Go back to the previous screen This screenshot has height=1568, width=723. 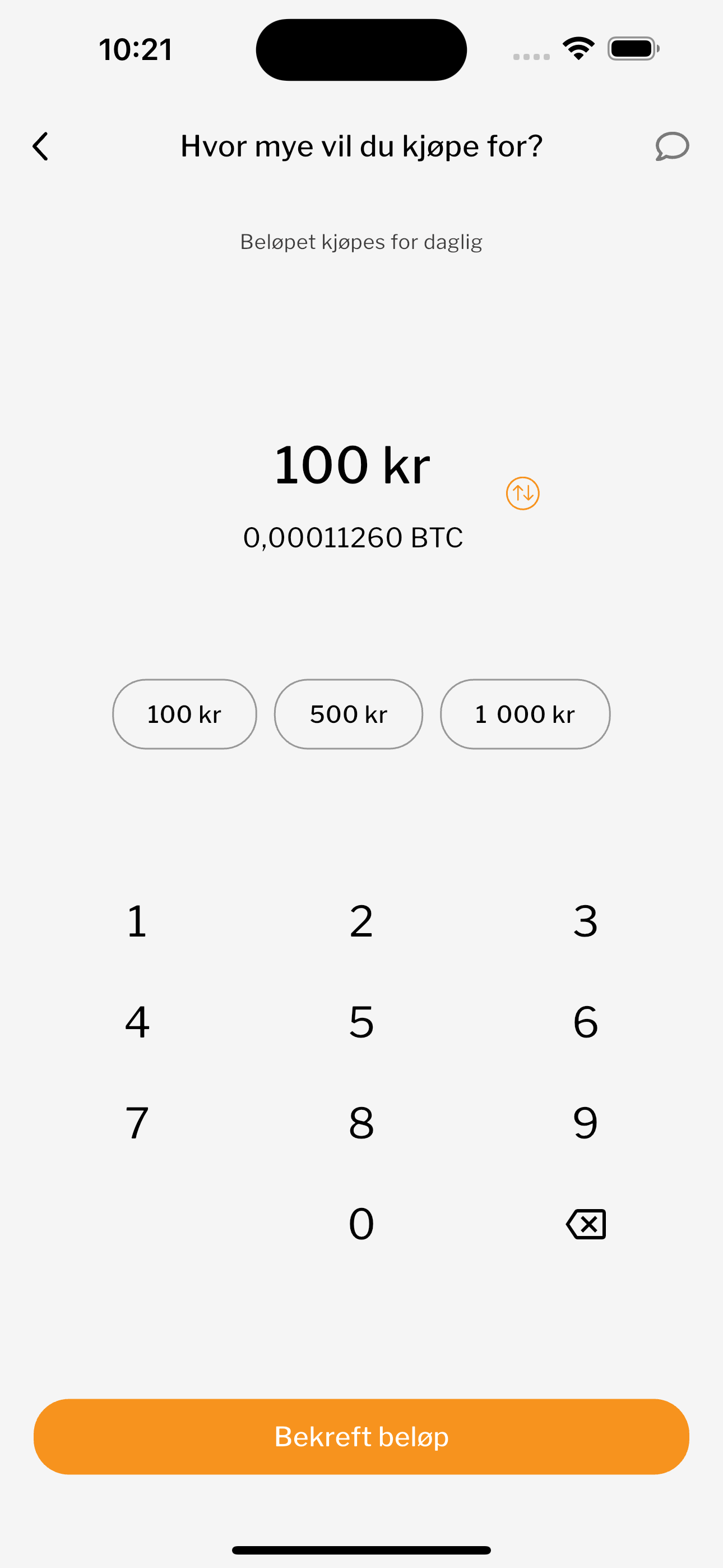tap(40, 147)
